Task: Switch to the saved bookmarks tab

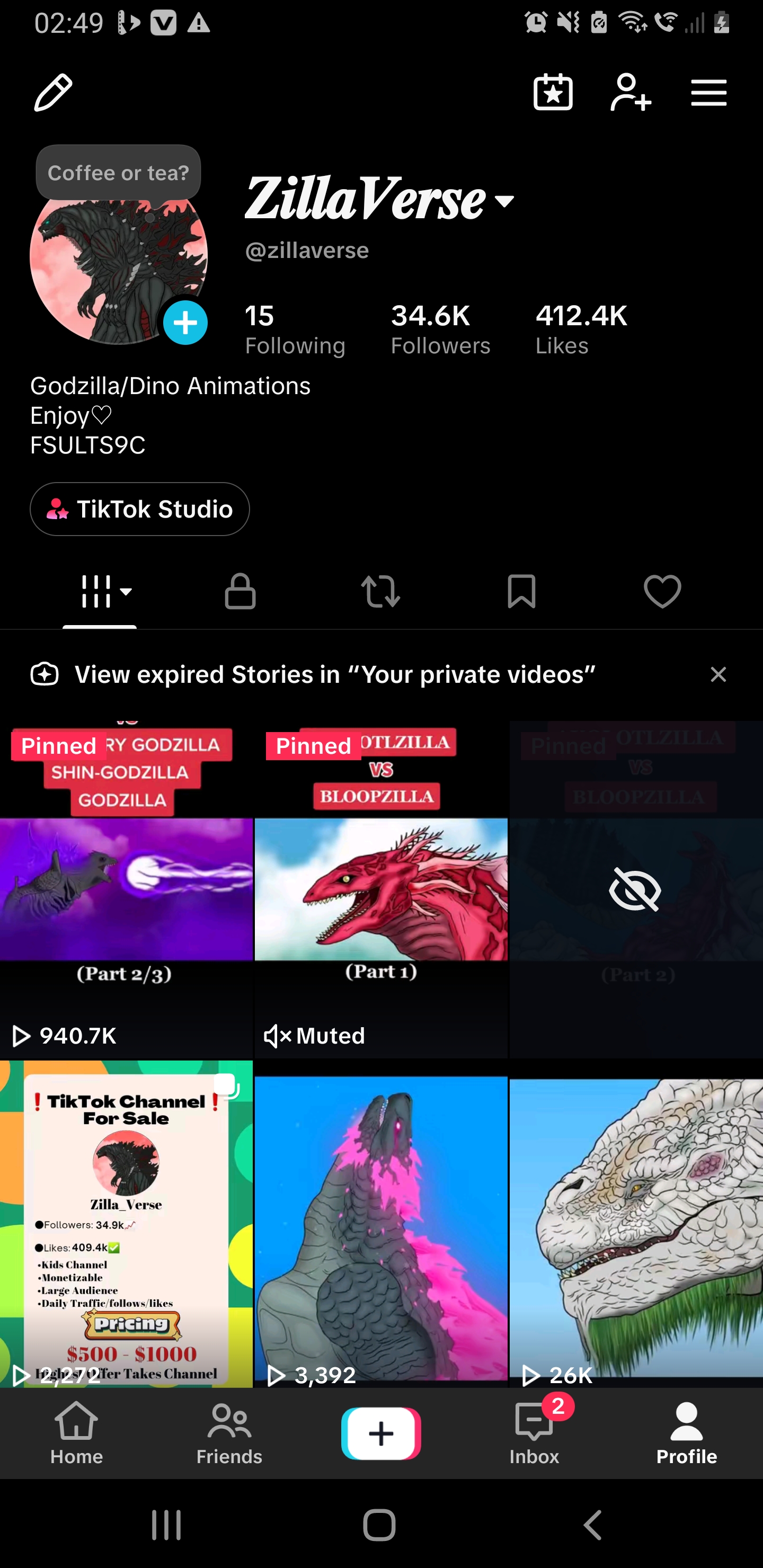Action: 522,591
